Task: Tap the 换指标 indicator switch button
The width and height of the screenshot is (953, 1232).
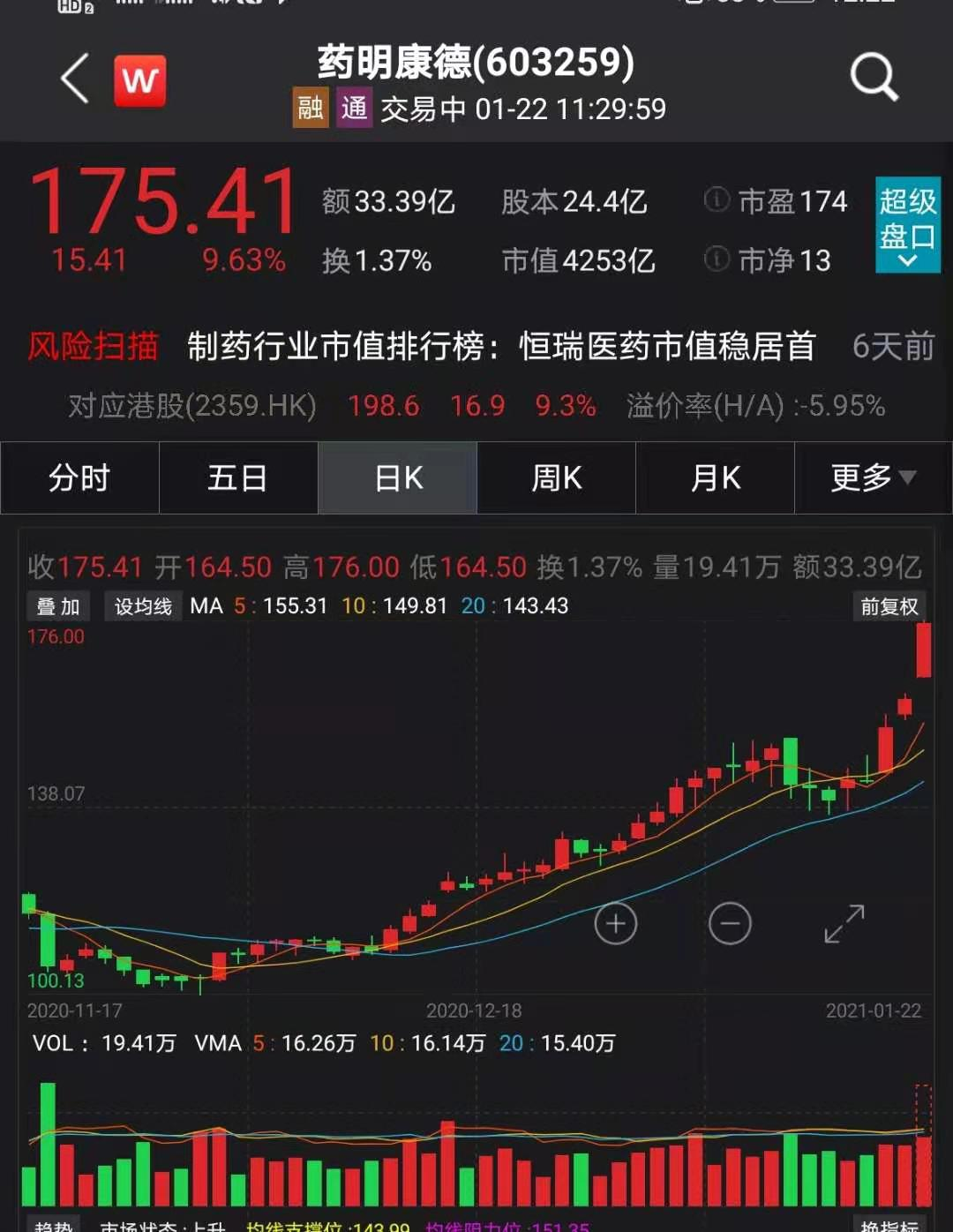Action: point(889,1225)
